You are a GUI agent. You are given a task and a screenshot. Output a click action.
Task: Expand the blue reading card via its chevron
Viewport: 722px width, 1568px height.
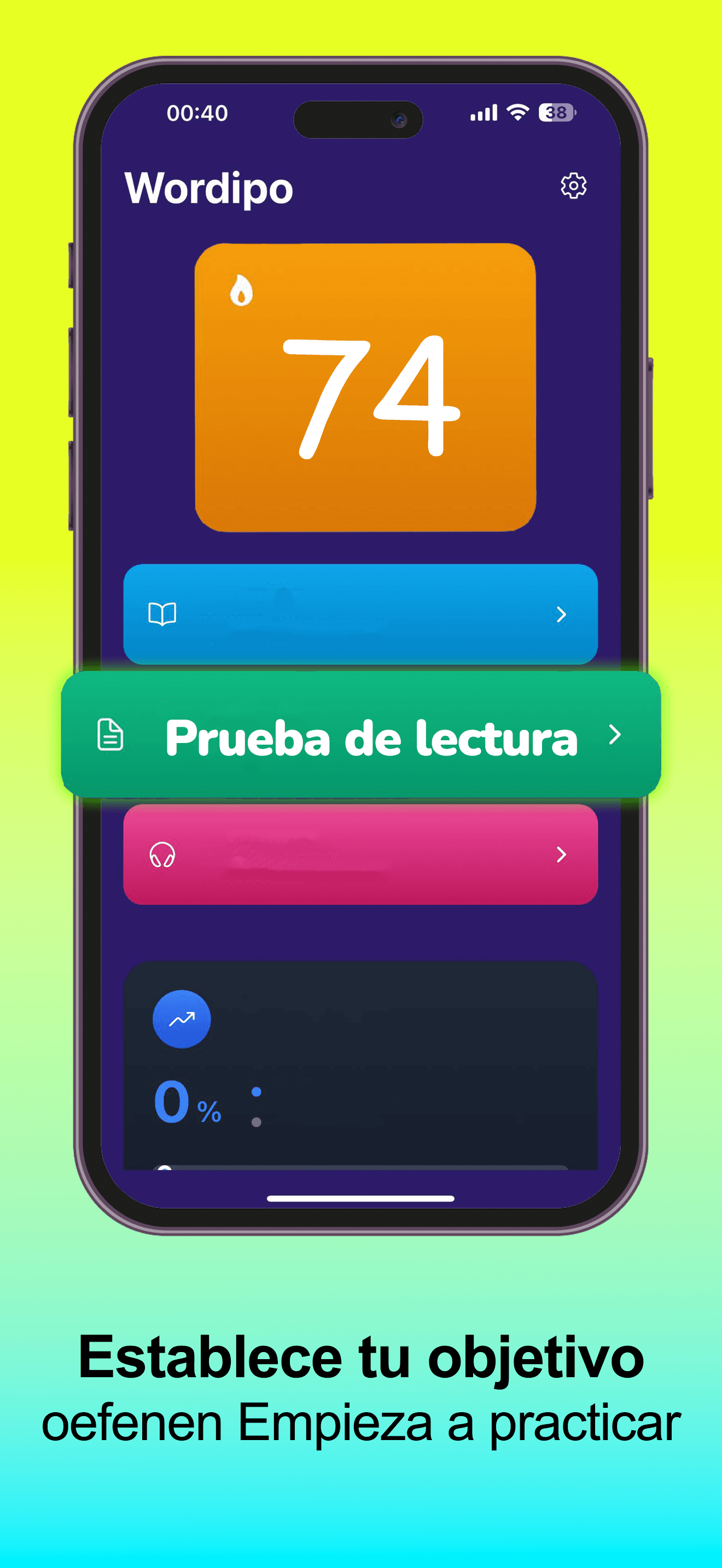561,615
